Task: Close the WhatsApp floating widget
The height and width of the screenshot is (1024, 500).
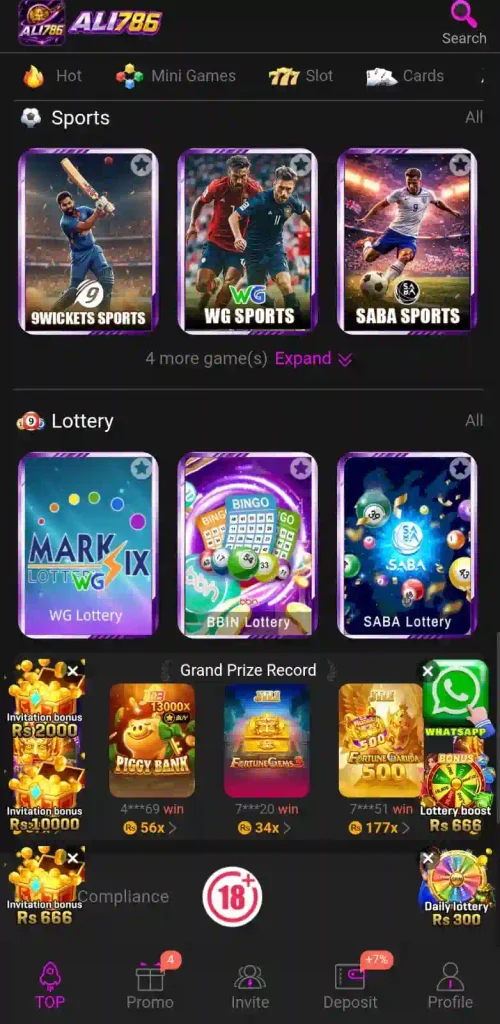Action: (x=428, y=671)
